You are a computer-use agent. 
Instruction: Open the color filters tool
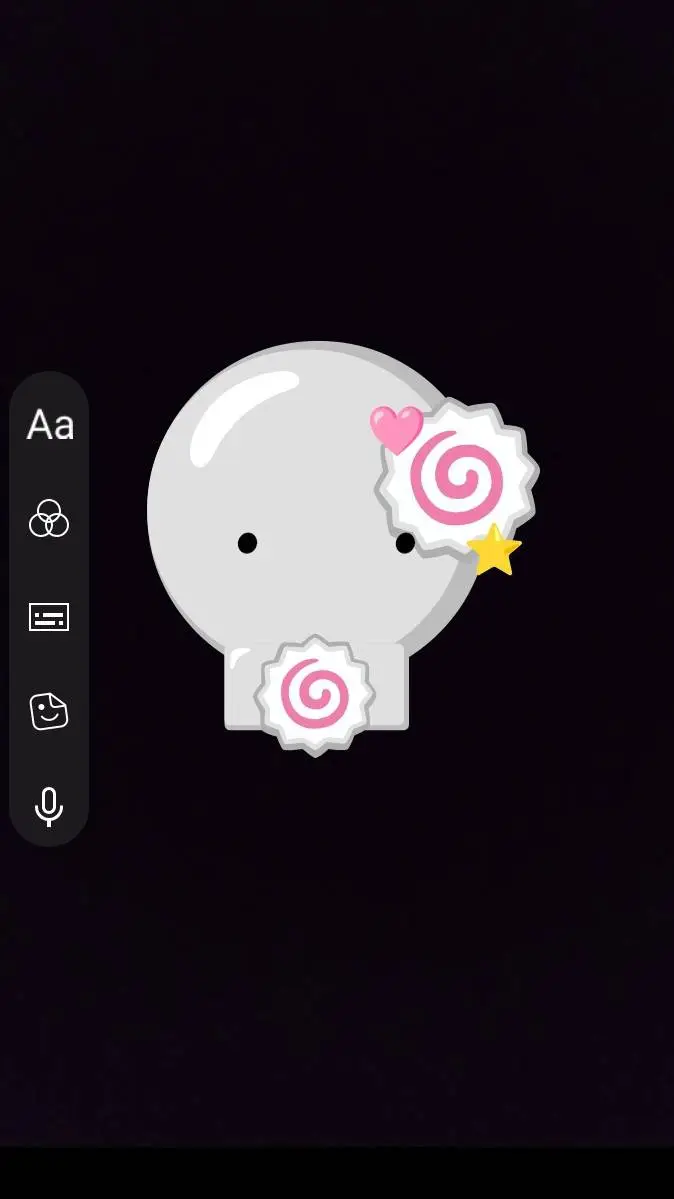point(49,519)
